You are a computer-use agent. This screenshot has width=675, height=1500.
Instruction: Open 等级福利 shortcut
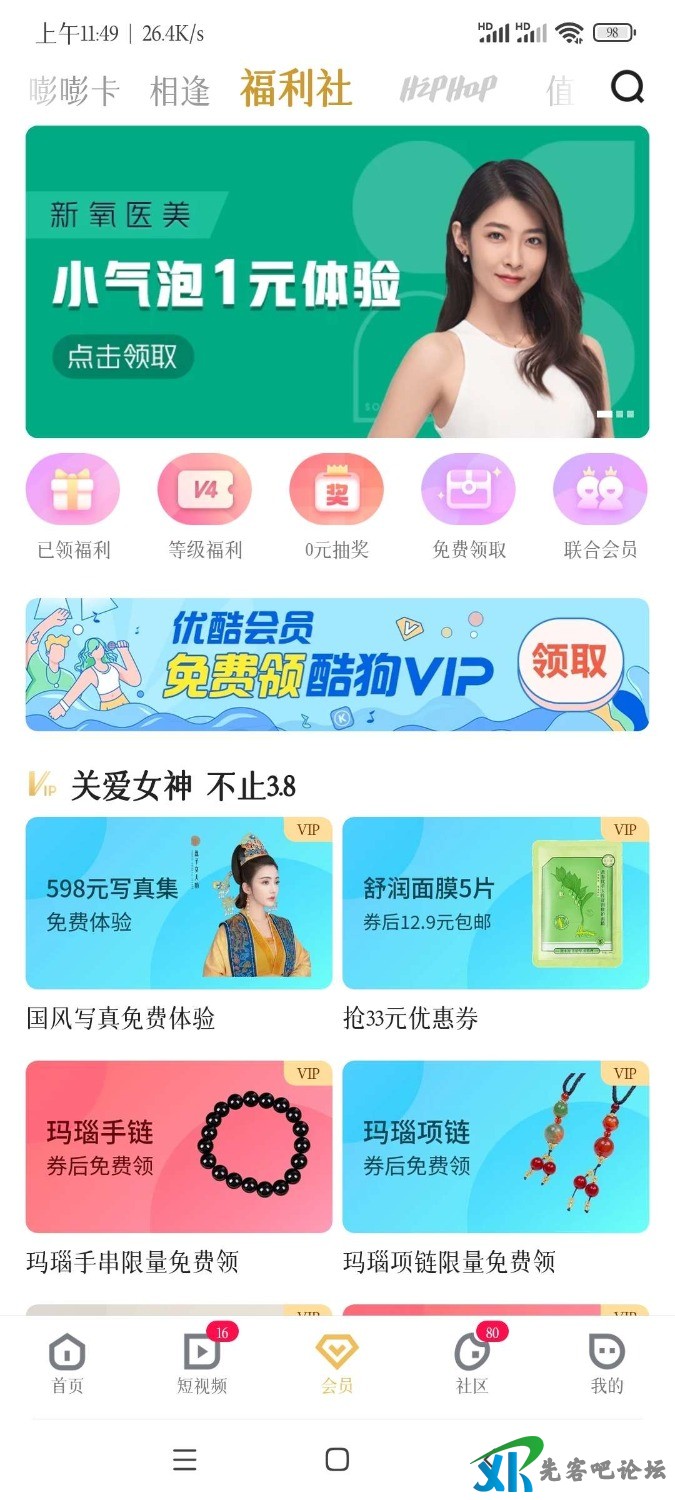pos(205,506)
